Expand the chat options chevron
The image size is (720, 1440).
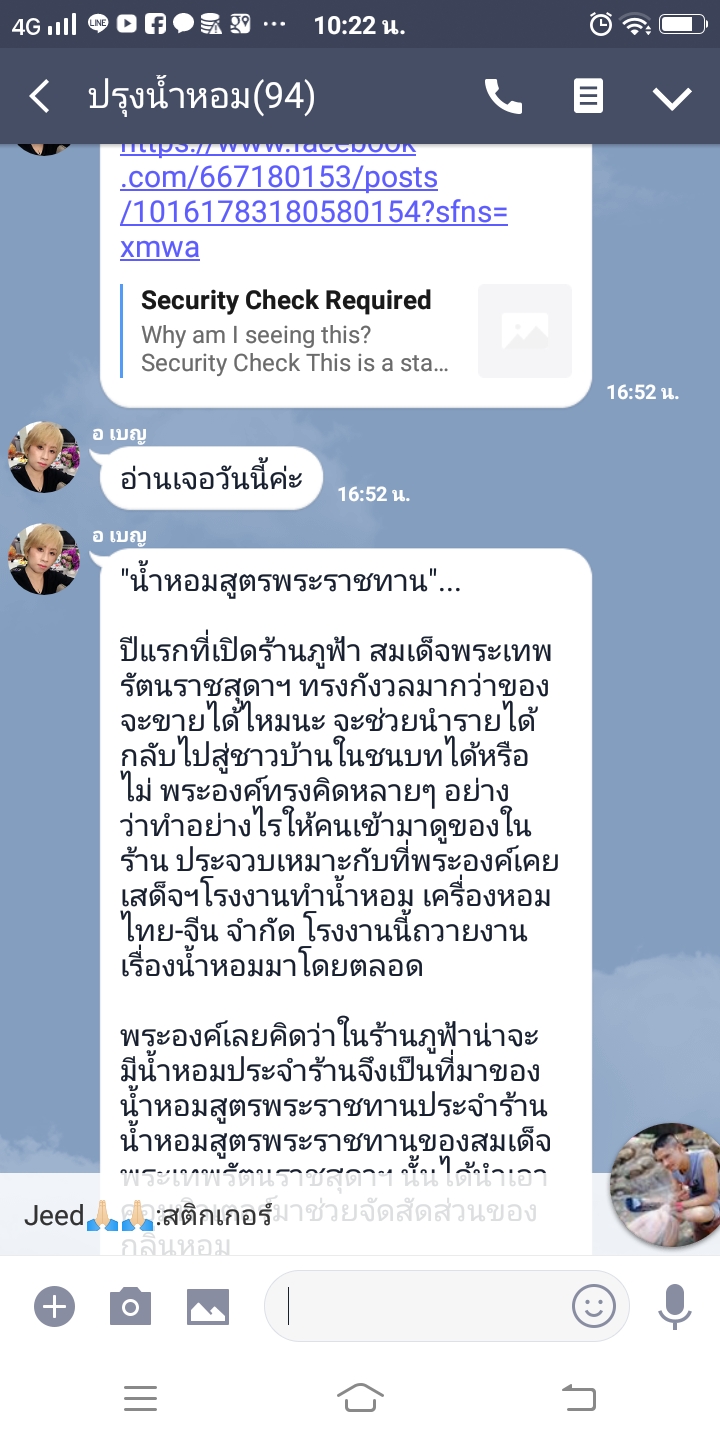pyautogui.click(x=671, y=97)
